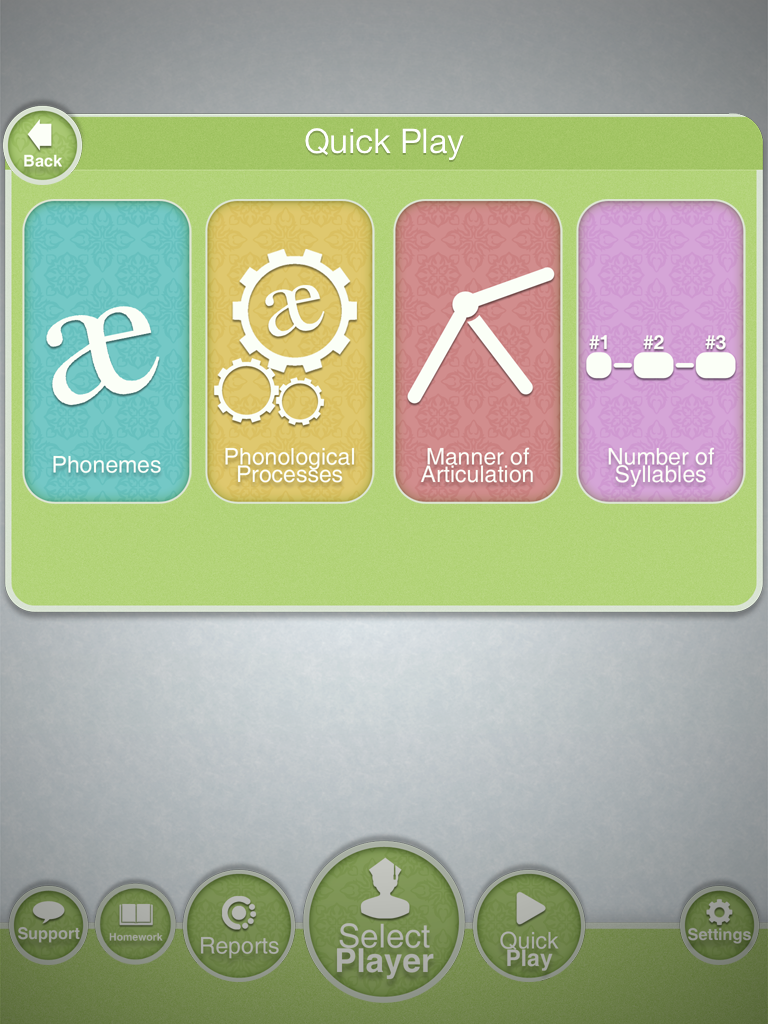Click the Support text label
Image resolution: width=768 pixels, height=1024 pixels.
click(x=48, y=935)
